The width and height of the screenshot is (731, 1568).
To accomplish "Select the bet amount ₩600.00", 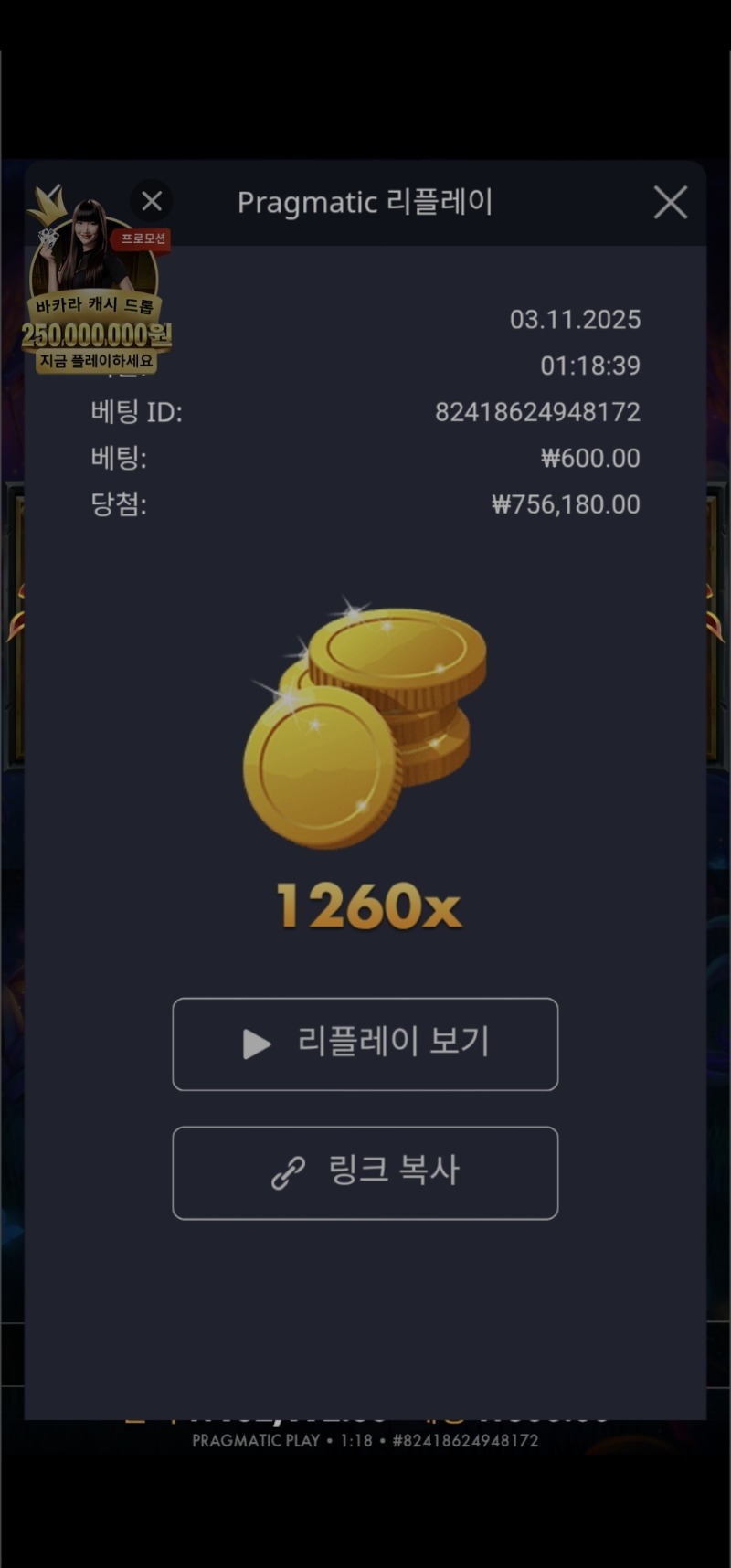I will click(589, 458).
